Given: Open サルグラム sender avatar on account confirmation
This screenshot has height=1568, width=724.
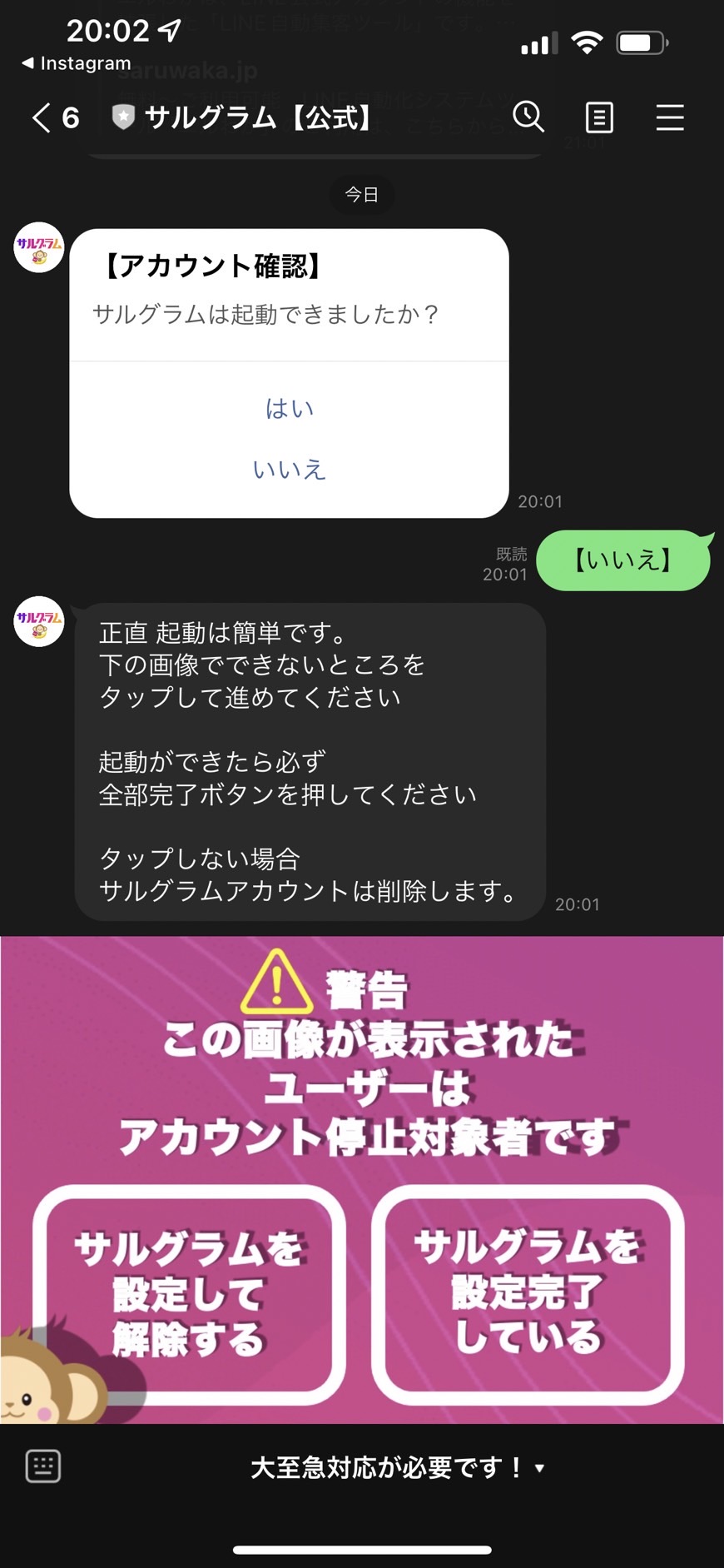Looking at the screenshot, I should pyautogui.click(x=39, y=247).
